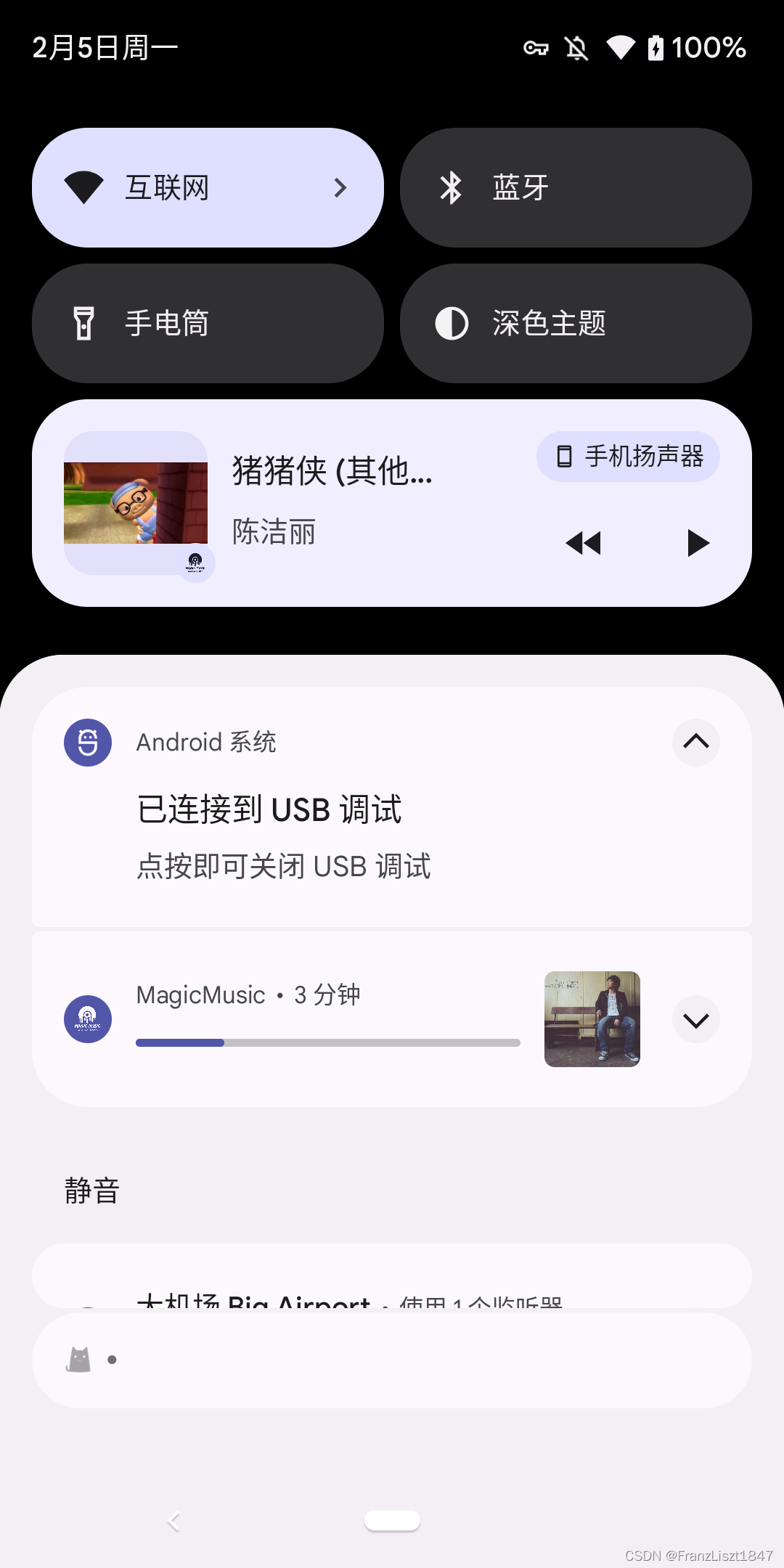Rewind to the previous track

click(584, 543)
